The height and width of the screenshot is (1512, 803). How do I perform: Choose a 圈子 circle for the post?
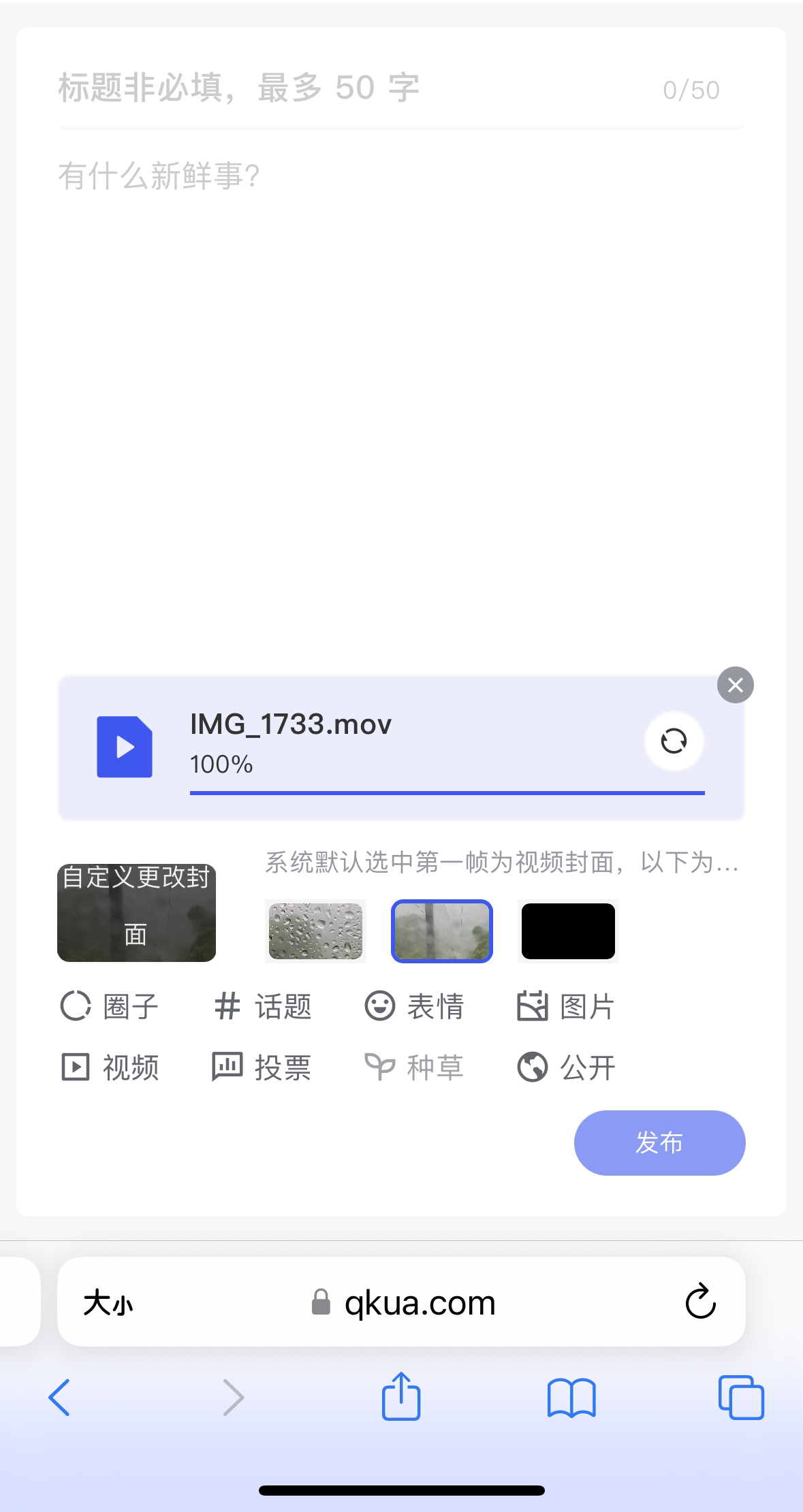110,1006
